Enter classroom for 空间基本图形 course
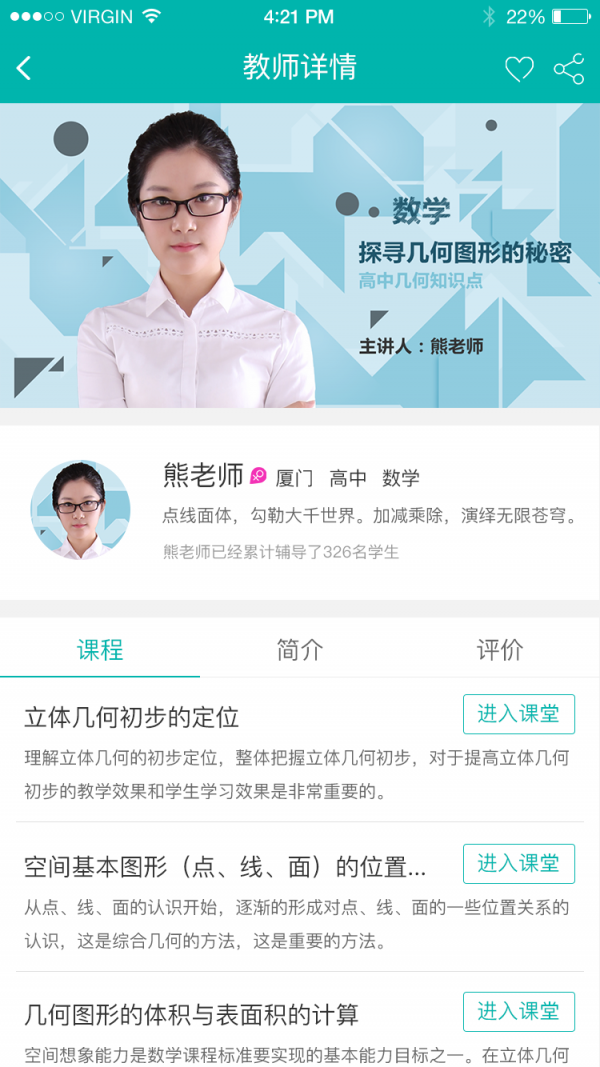 point(518,864)
